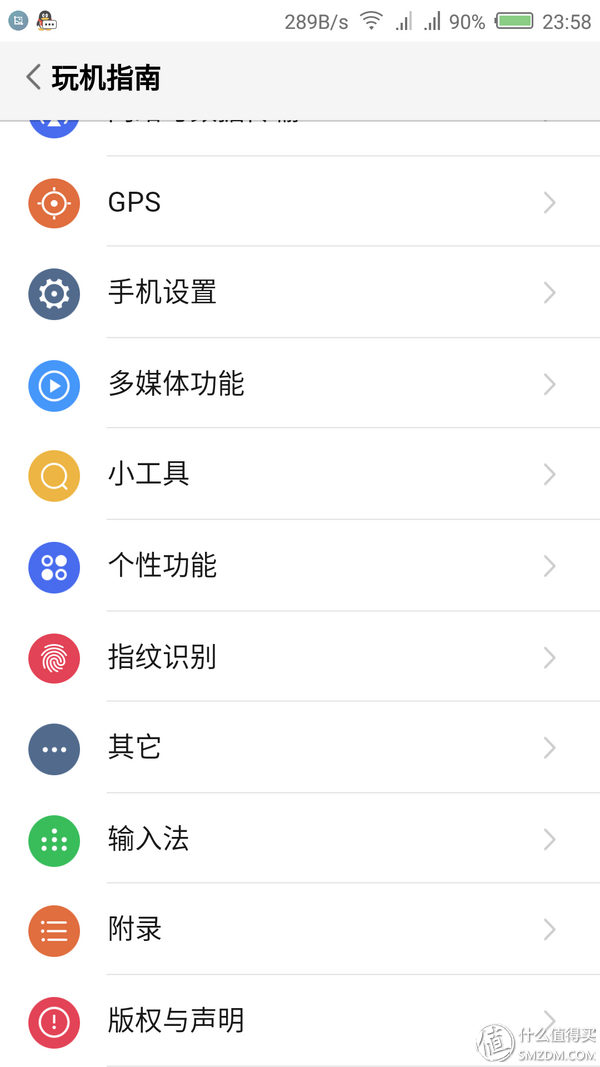The height and width of the screenshot is (1067, 600).
Task: Open 输入法 section
Action: click(x=300, y=838)
